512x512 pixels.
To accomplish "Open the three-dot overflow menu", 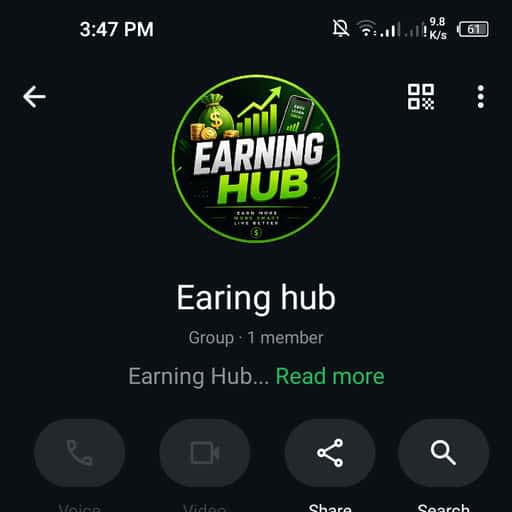I will 480,97.
